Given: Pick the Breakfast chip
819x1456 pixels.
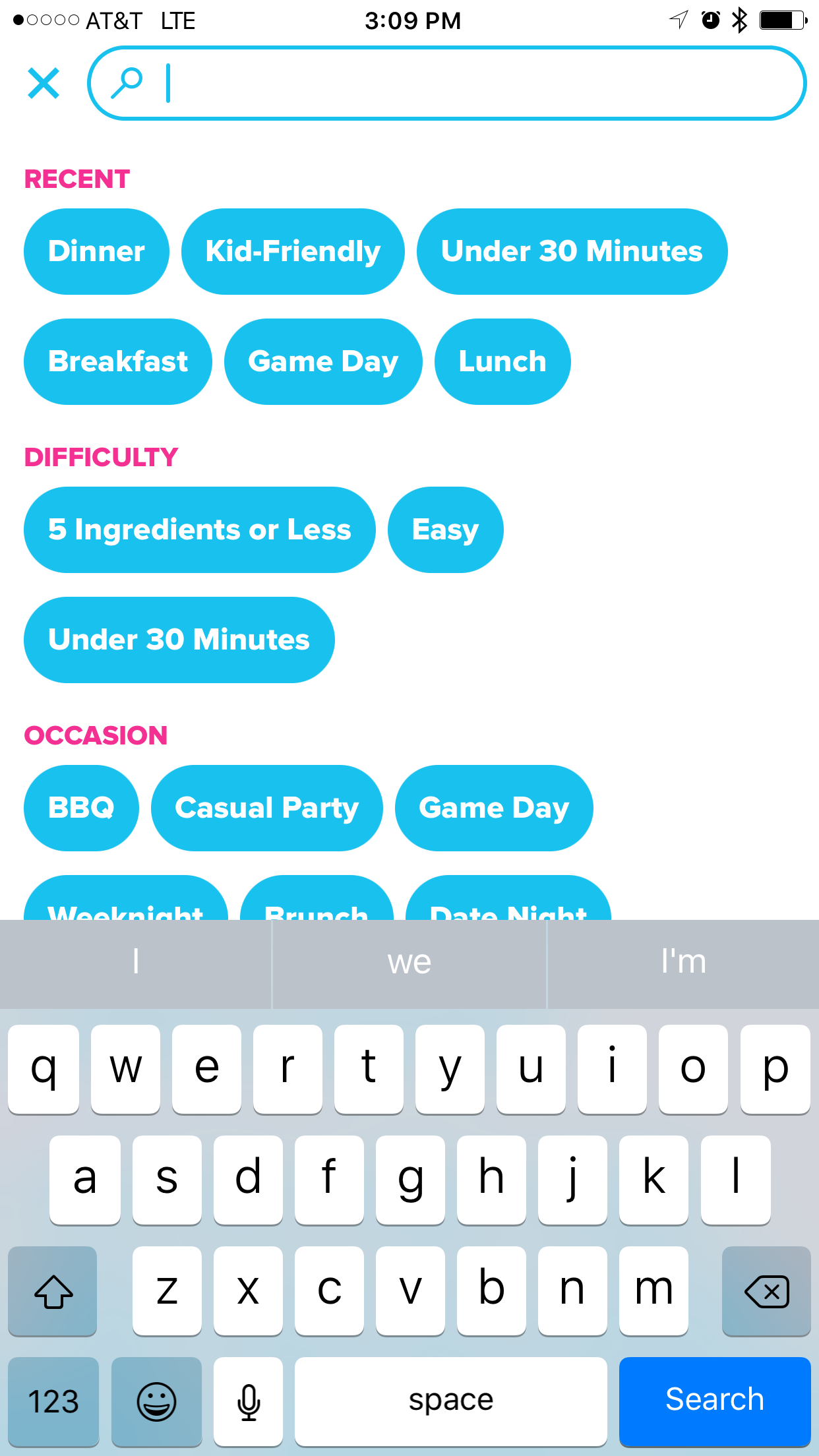Looking at the screenshot, I should [x=118, y=361].
